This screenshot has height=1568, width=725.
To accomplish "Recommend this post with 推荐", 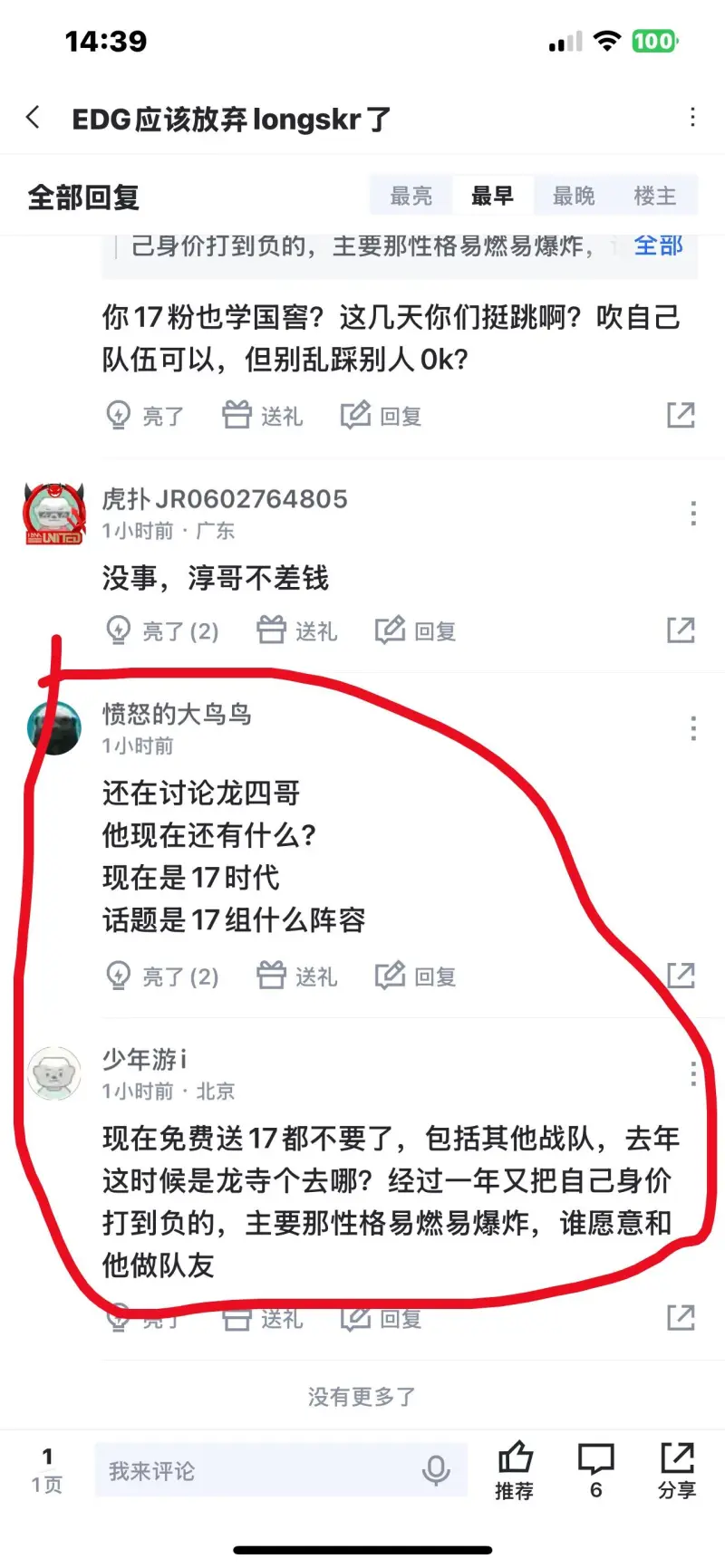I will 514,1470.
